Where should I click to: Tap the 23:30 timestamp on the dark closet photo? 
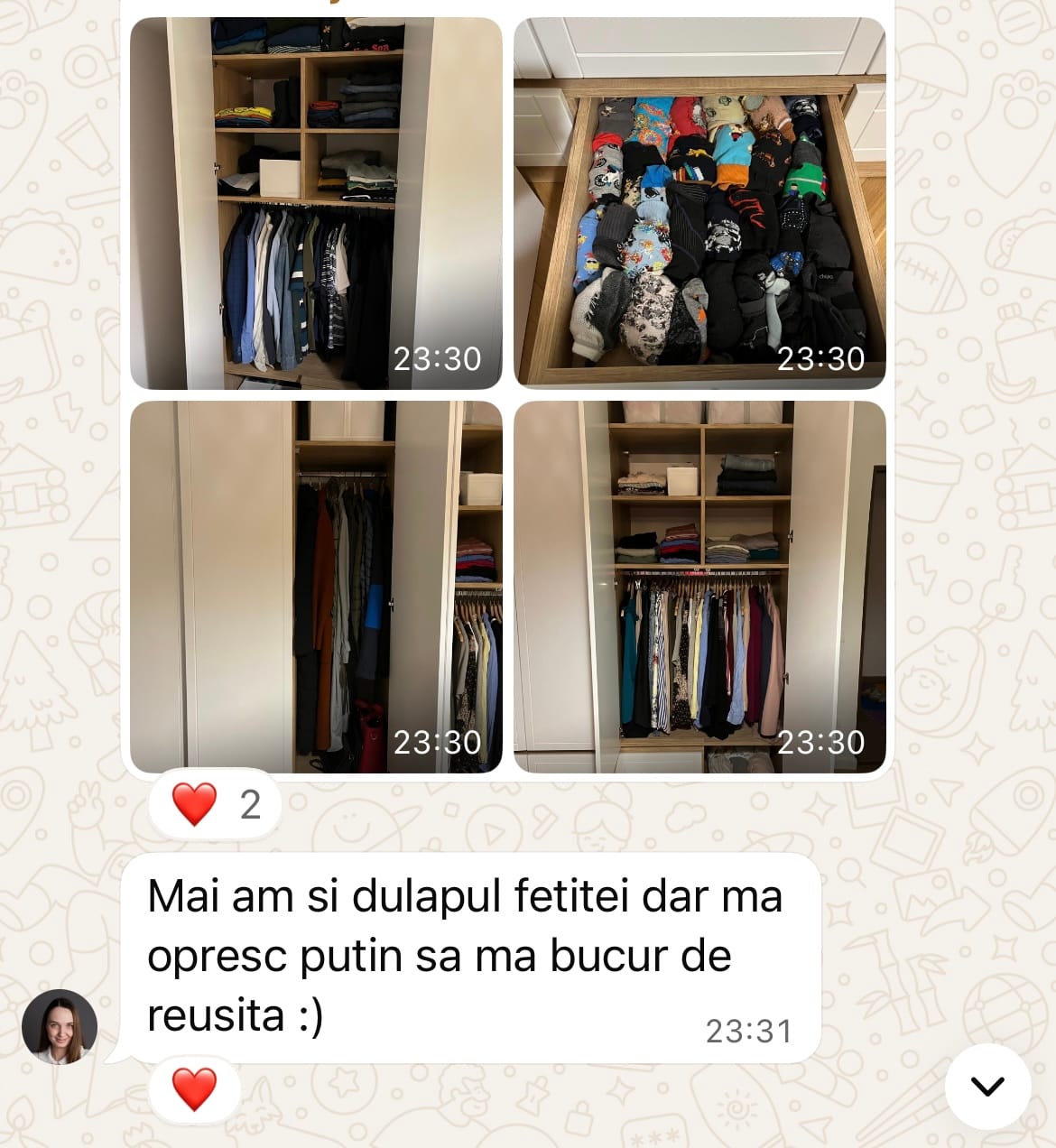436,743
